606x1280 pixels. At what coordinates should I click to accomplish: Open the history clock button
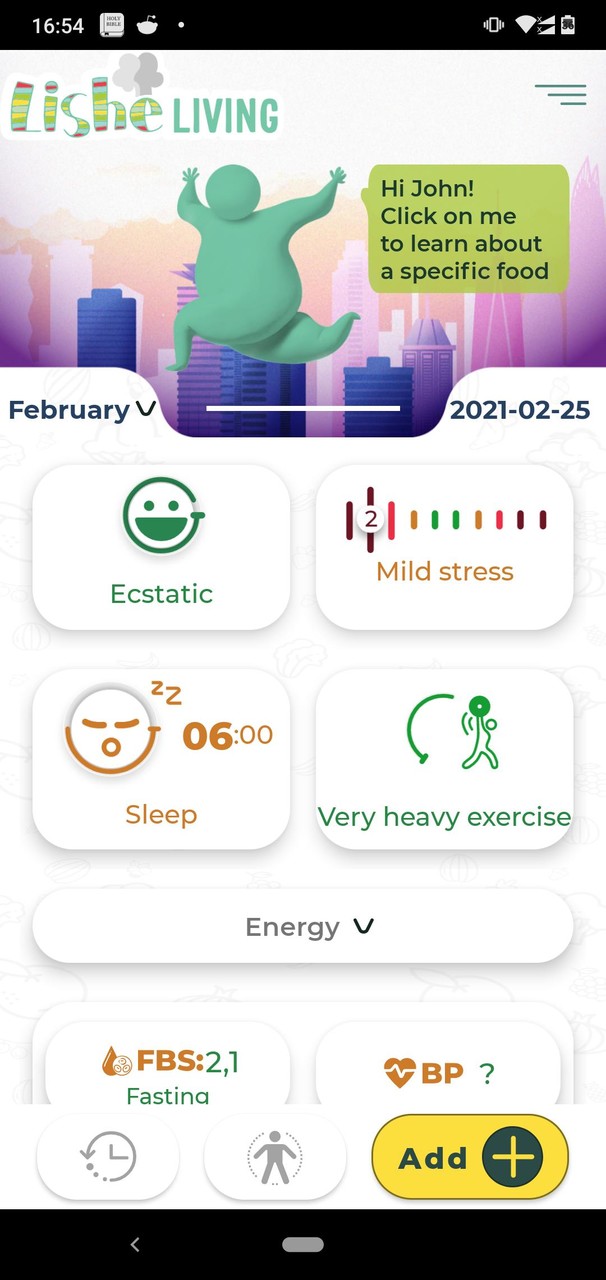pyautogui.click(x=108, y=1158)
